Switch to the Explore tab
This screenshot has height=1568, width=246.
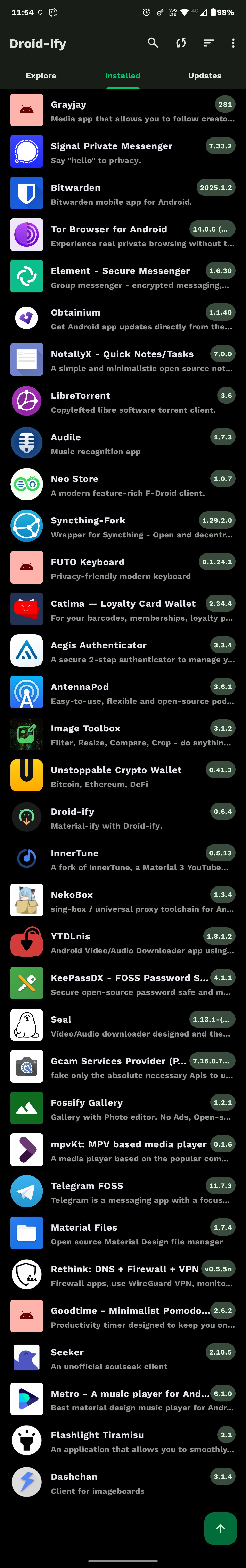tap(41, 75)
